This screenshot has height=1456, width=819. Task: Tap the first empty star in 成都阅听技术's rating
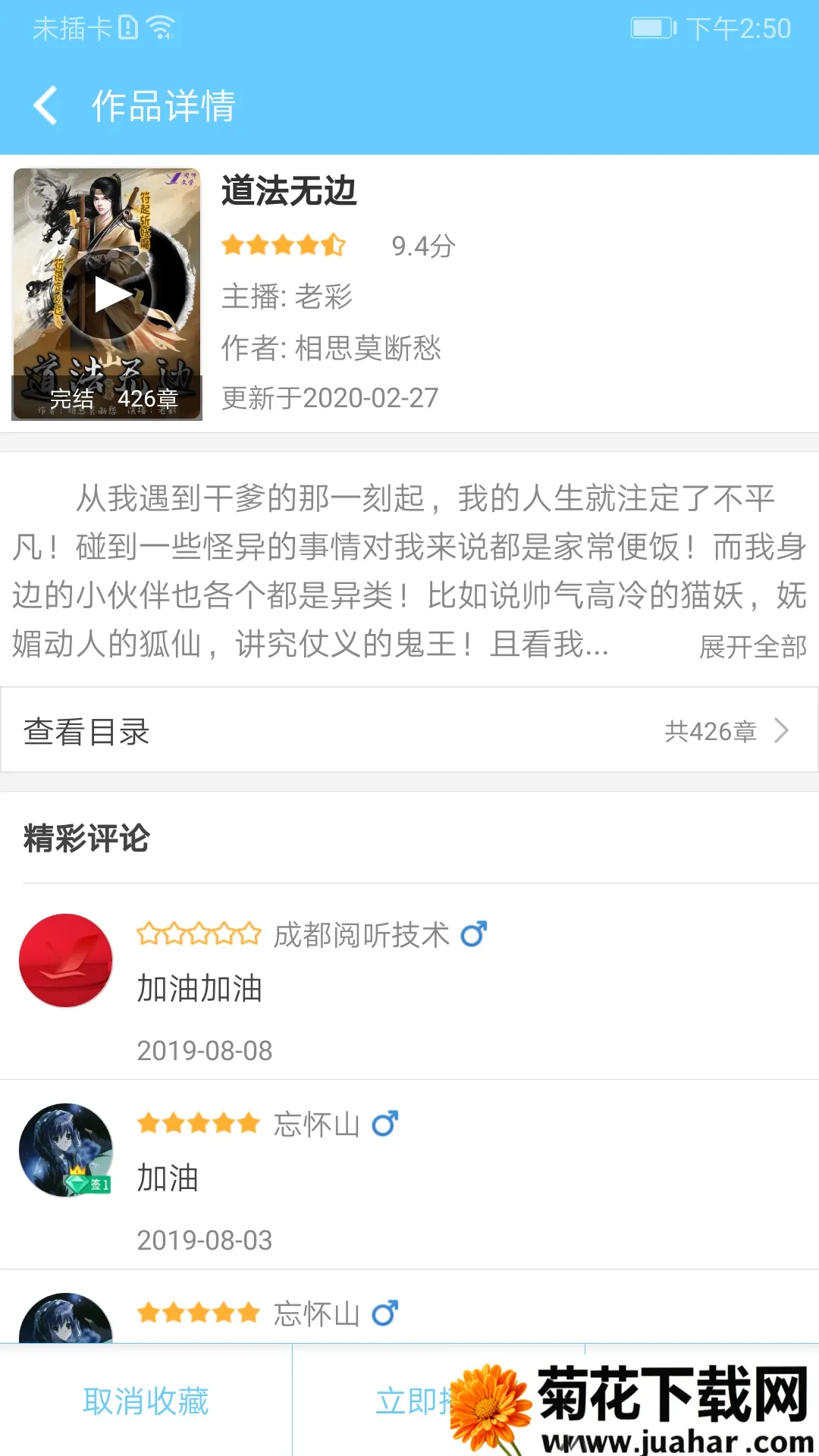[149, 934]
